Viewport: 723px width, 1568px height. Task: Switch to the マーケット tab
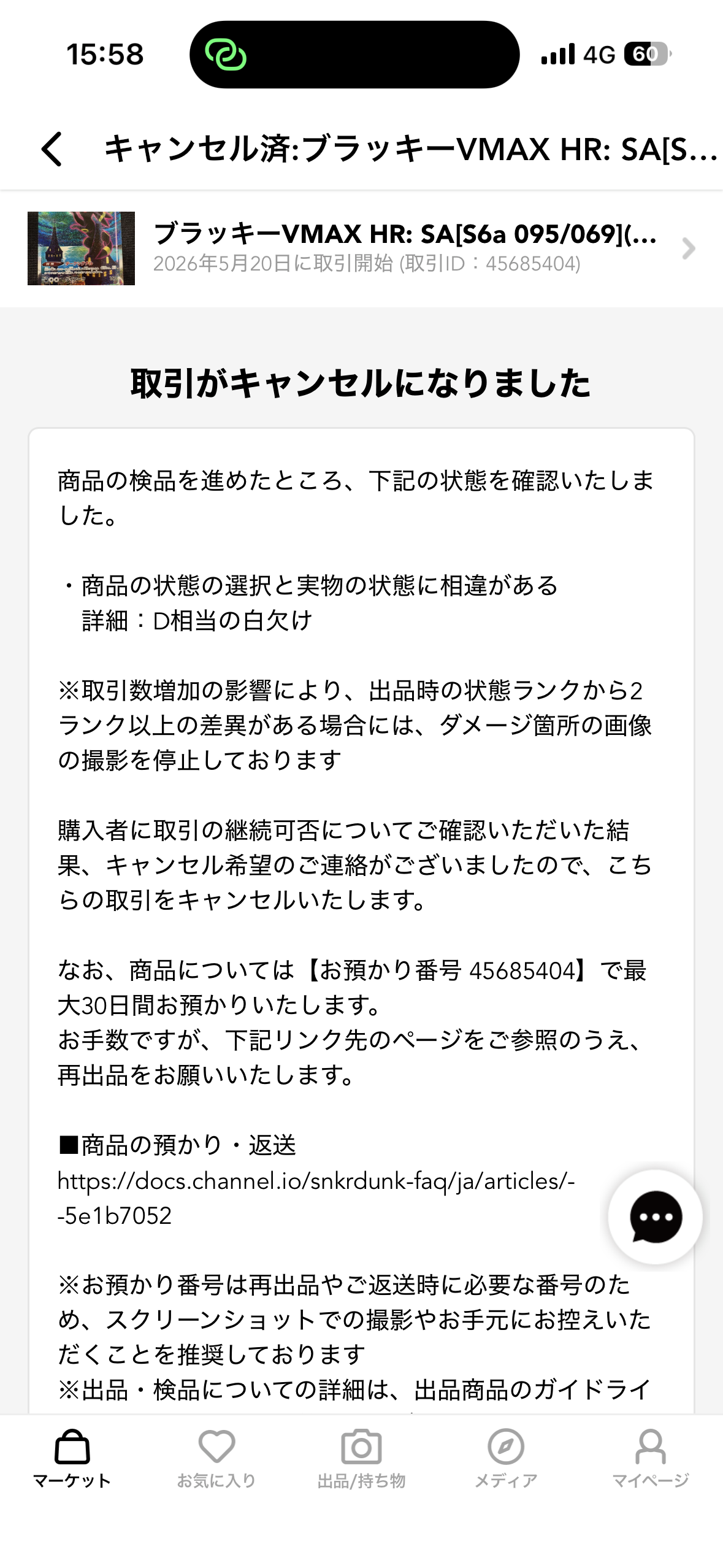[x=72, y=1459]
